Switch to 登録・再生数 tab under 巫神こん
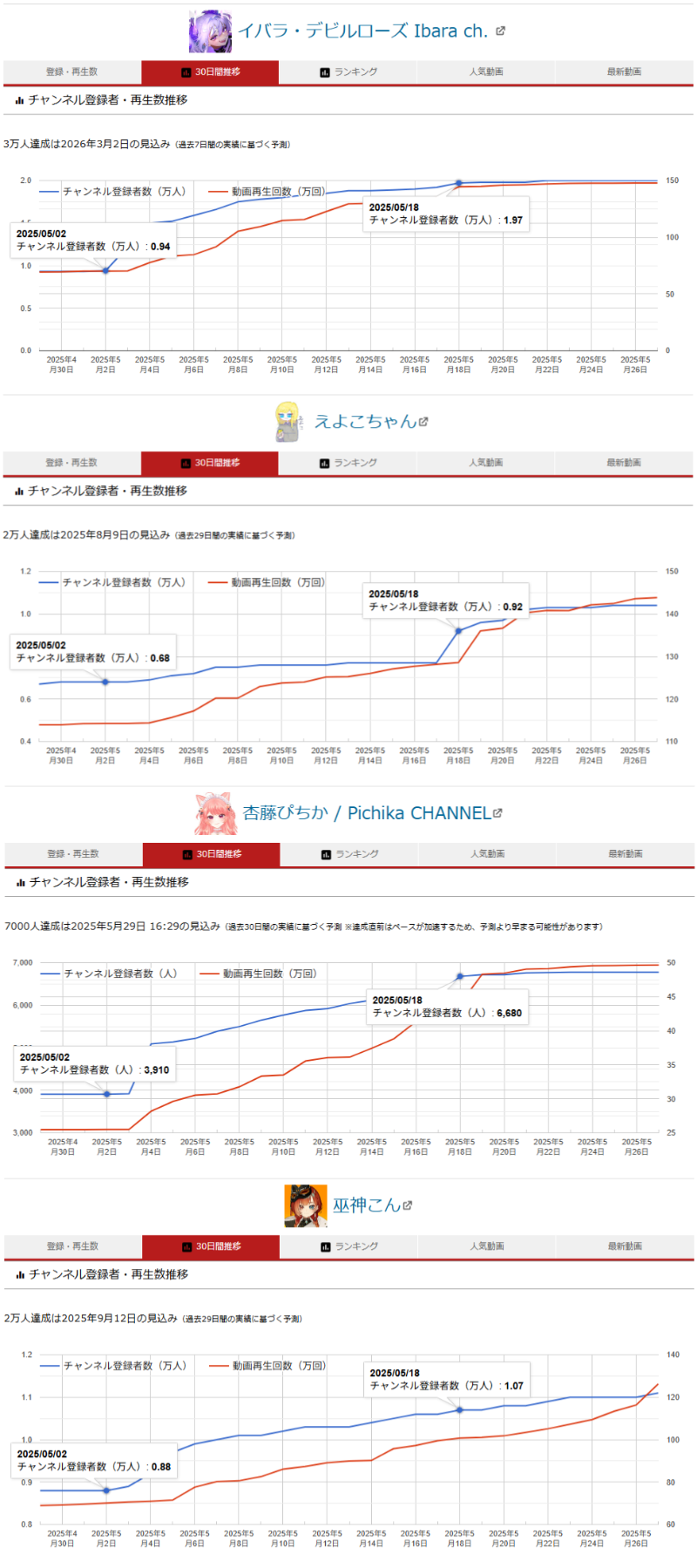Image resolution: width=697 pixels, height=1568 pixels. [73, 1246]
